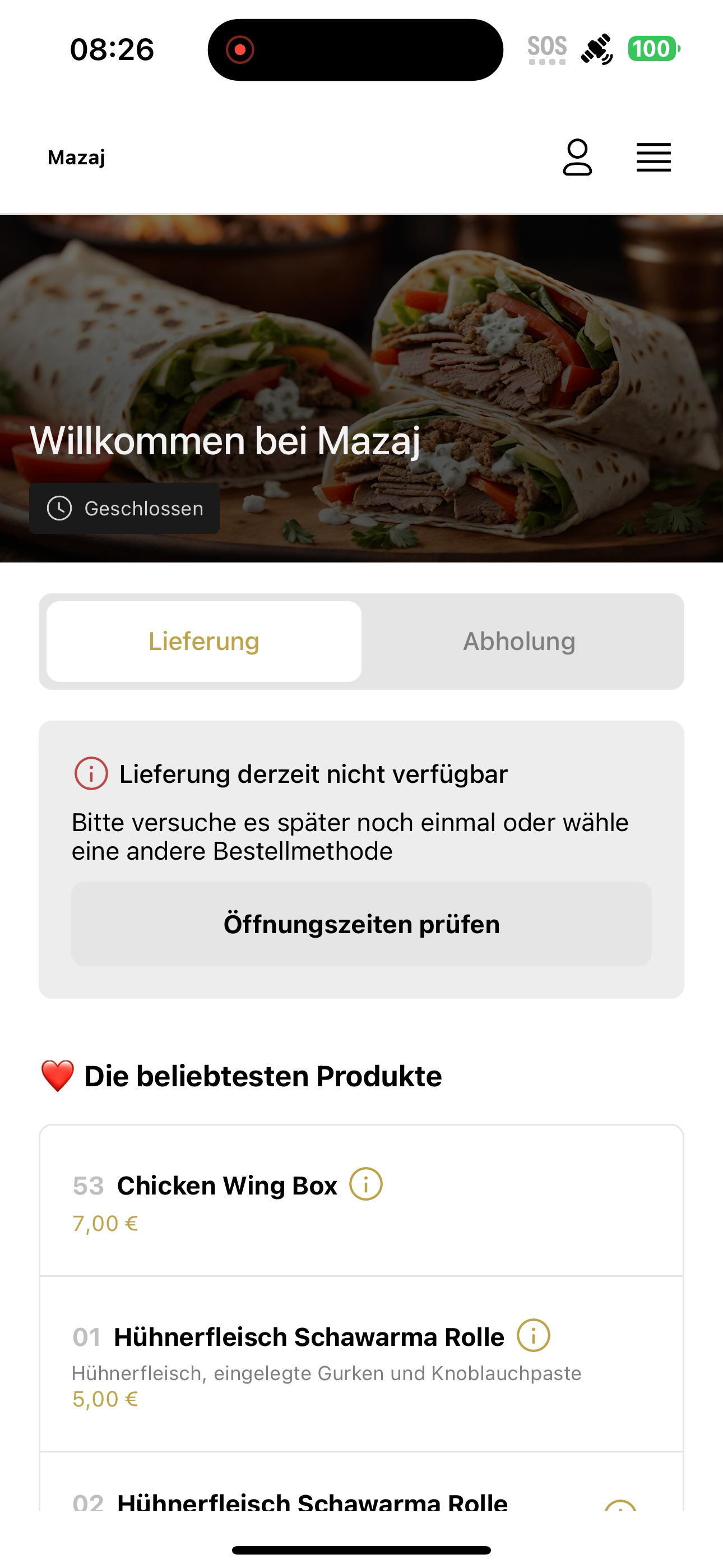The width and height of the screenshot is (723, 1568).
Task: Tap the Mazaj title in header
Action: [77, 158]
